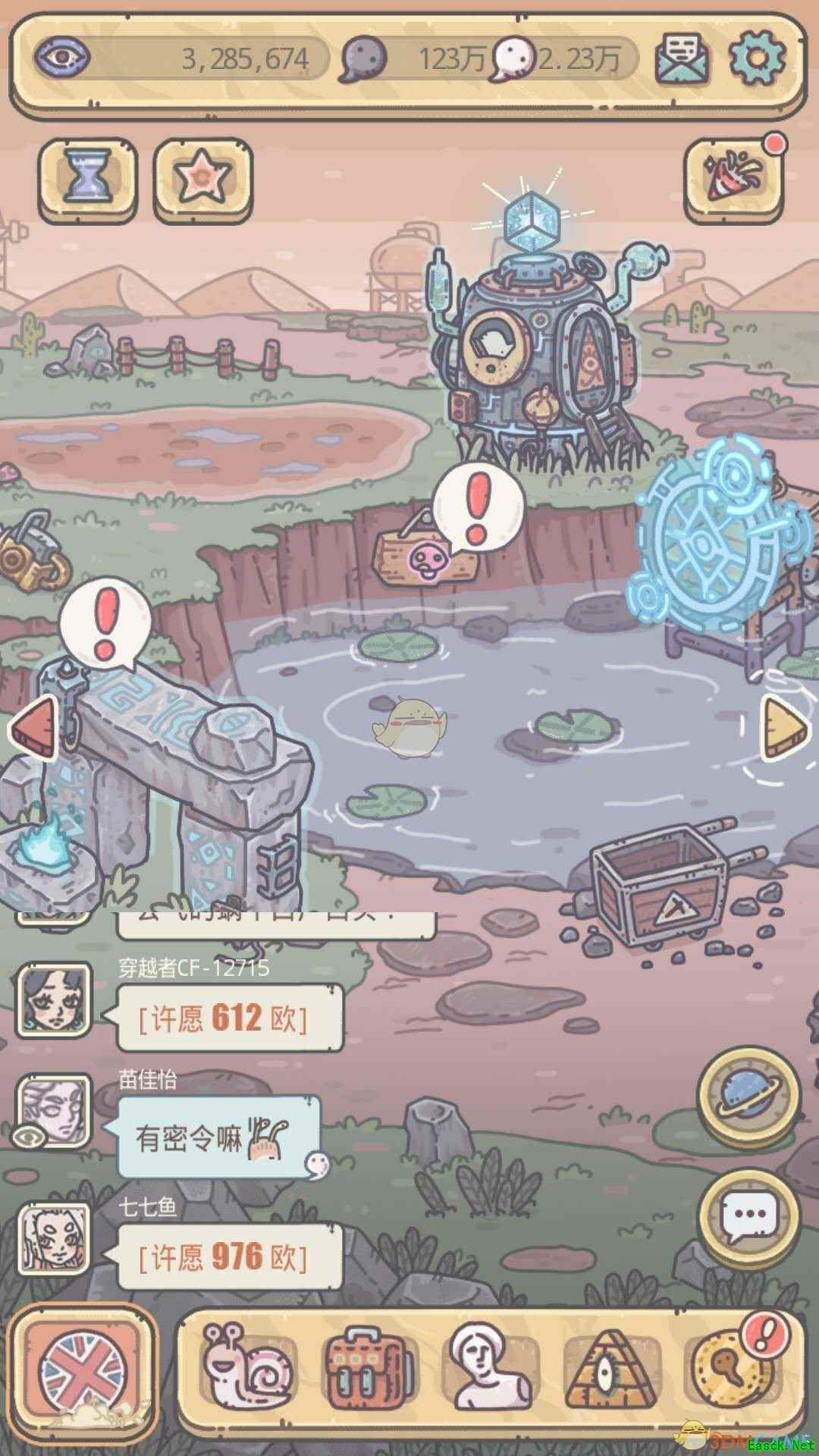Tap the exclamation bubble over the stone altar

click(105, 627)
